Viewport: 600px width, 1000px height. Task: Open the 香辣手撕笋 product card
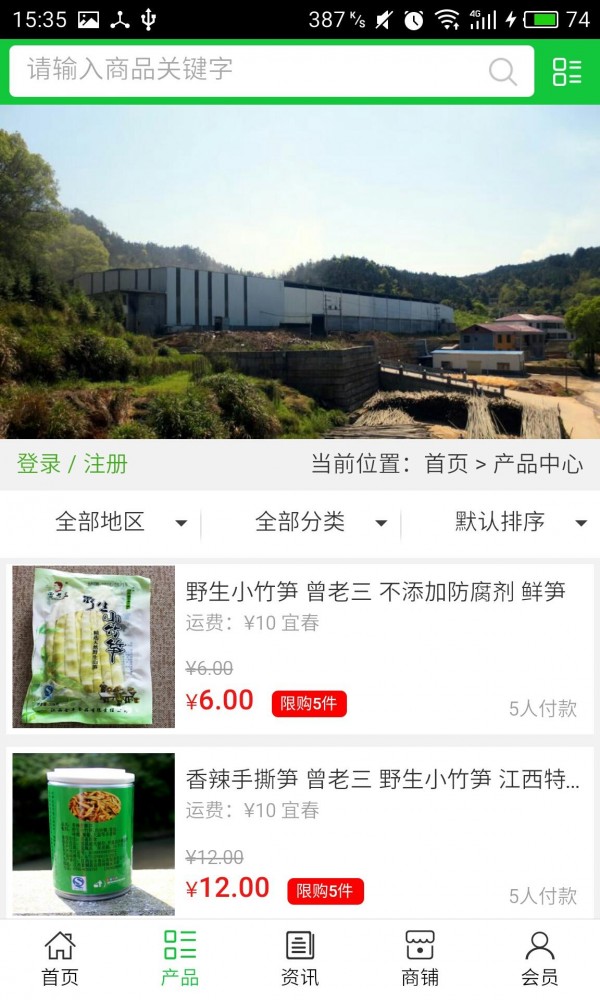[x=381, y=780]
